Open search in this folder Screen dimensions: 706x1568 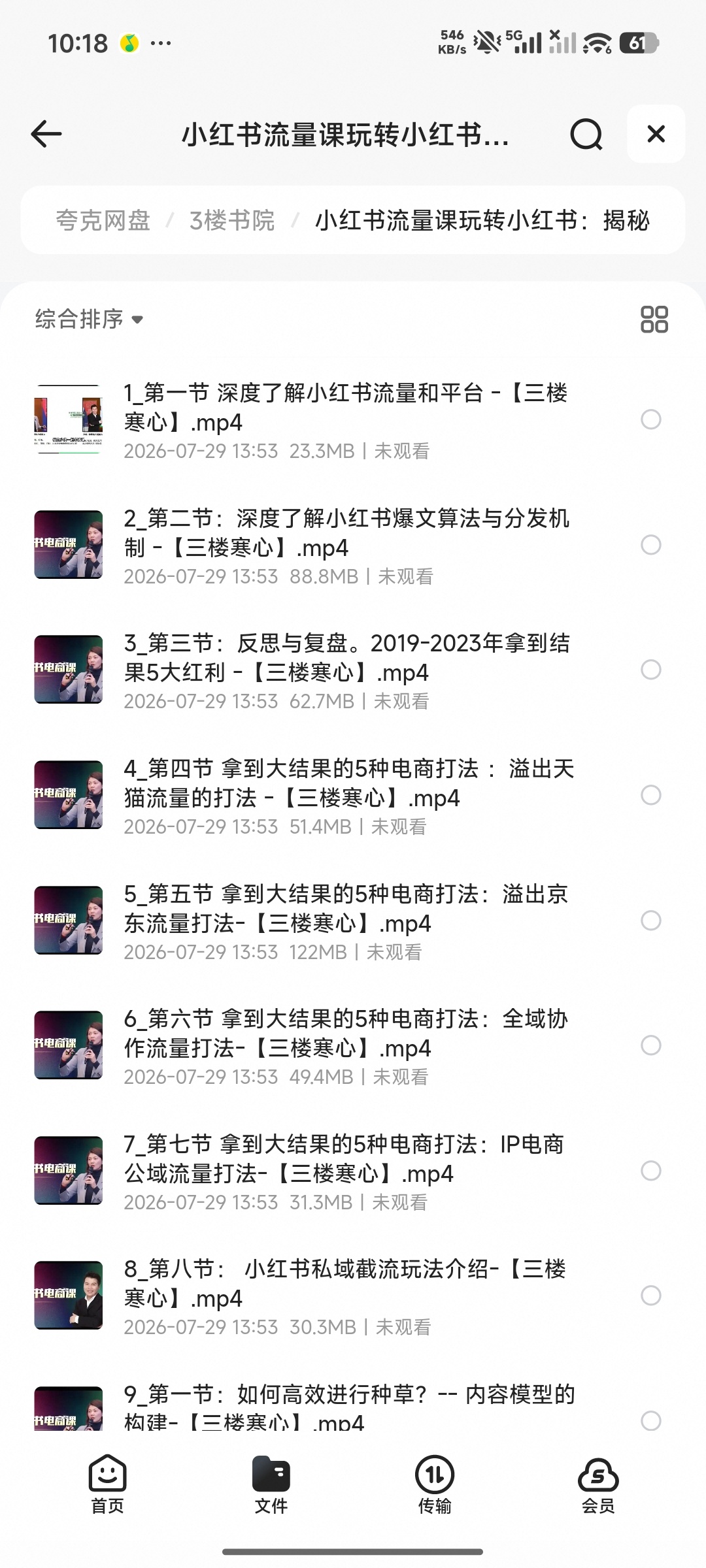tap(586, 135)
